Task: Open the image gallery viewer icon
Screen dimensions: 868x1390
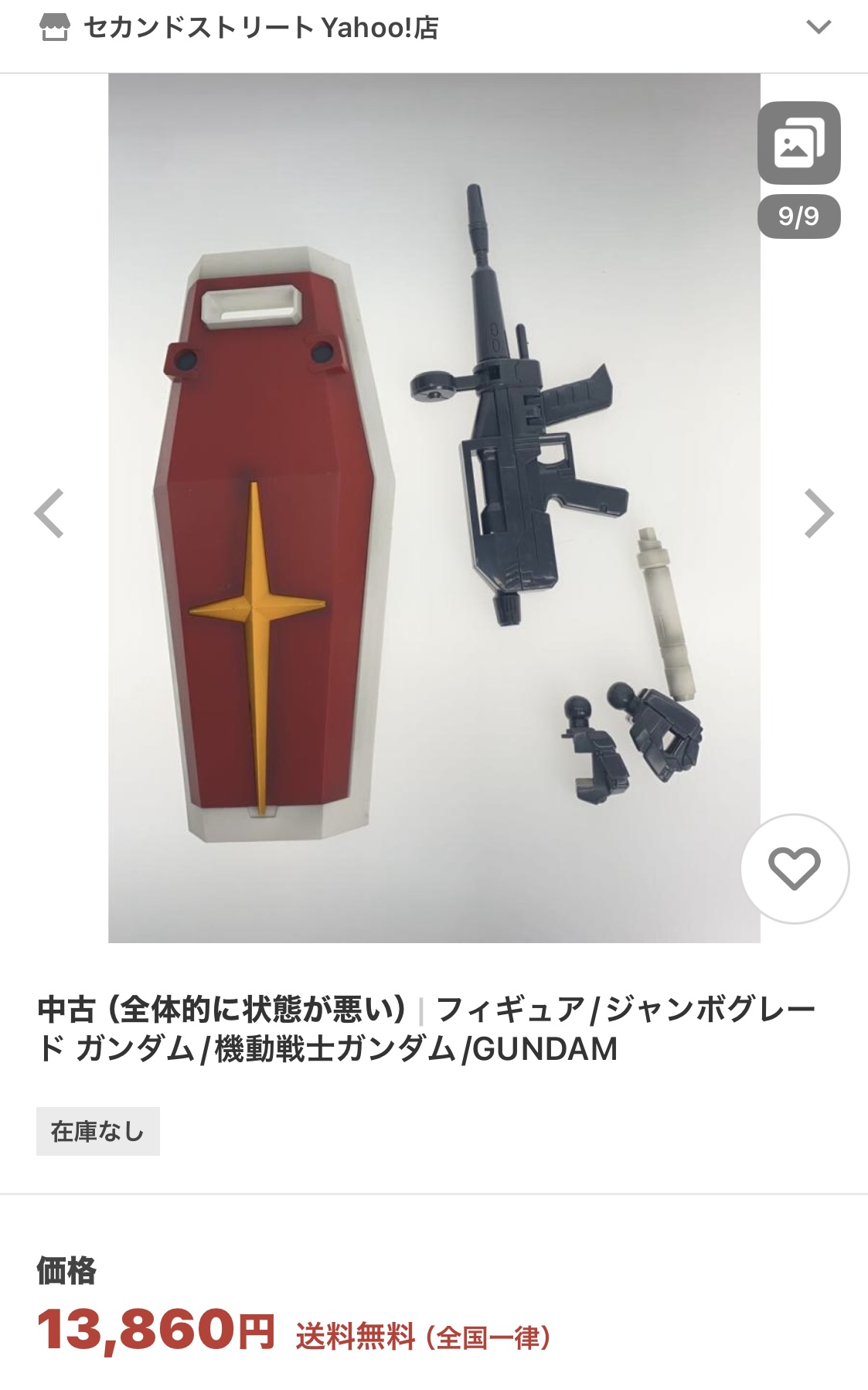Action: click(x=798, y=143)
